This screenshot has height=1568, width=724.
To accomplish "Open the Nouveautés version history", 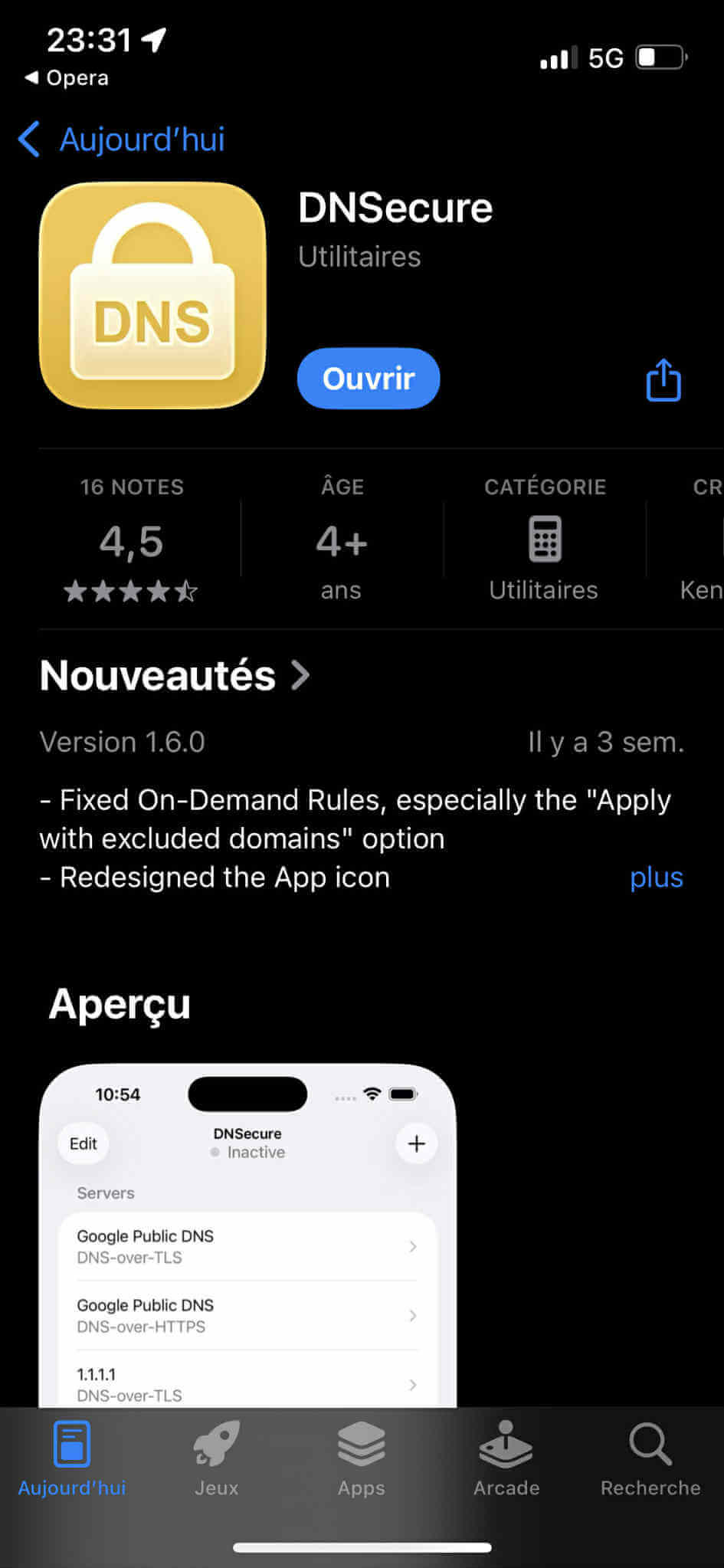I will [175, 676].
